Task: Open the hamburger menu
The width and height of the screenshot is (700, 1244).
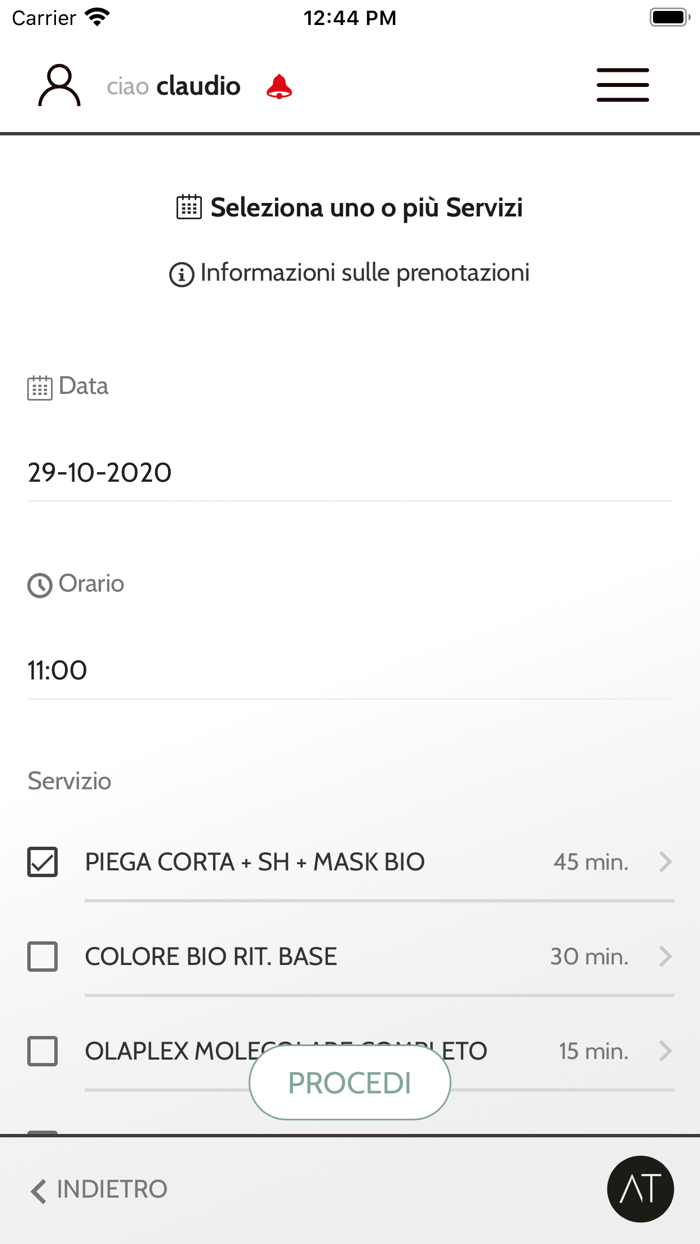Action: [622, 85]
